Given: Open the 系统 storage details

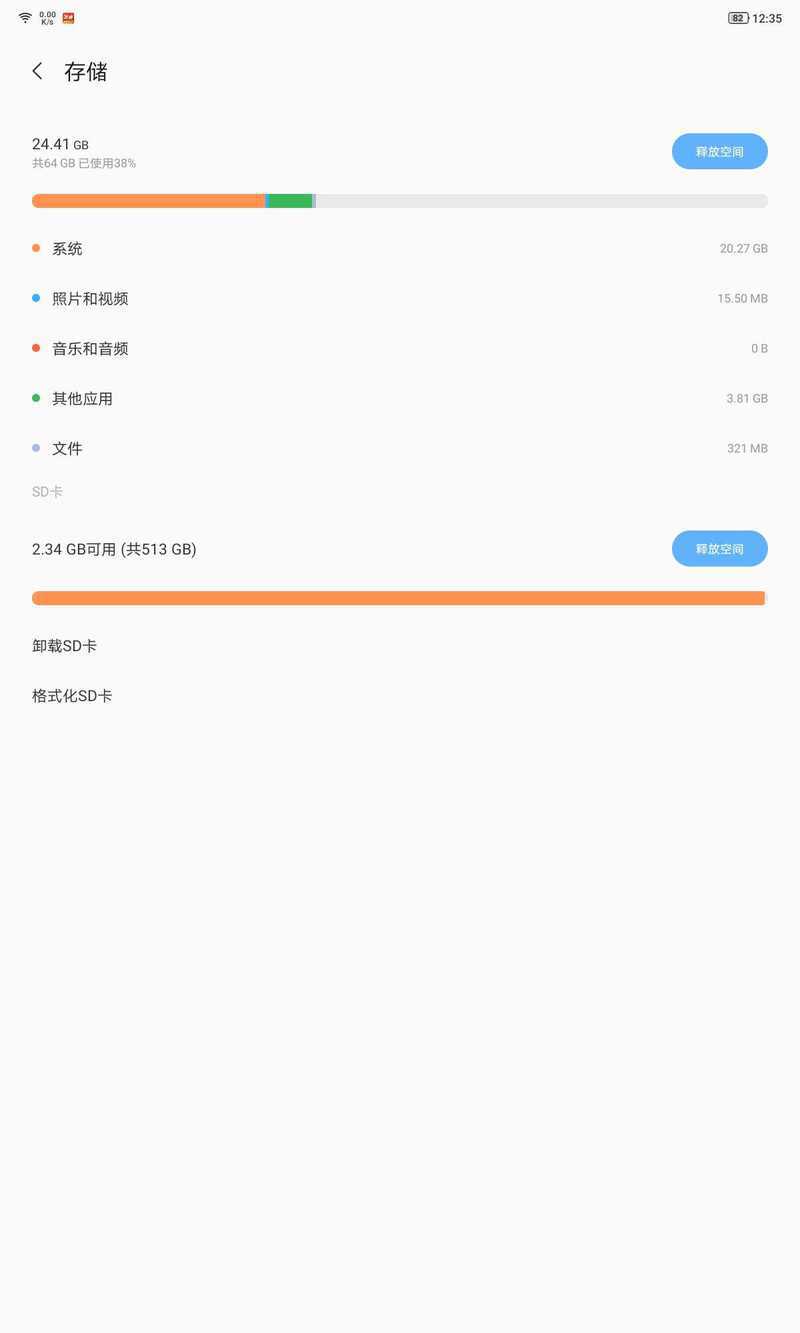Looking at the screenshot, I should point(400,248).
